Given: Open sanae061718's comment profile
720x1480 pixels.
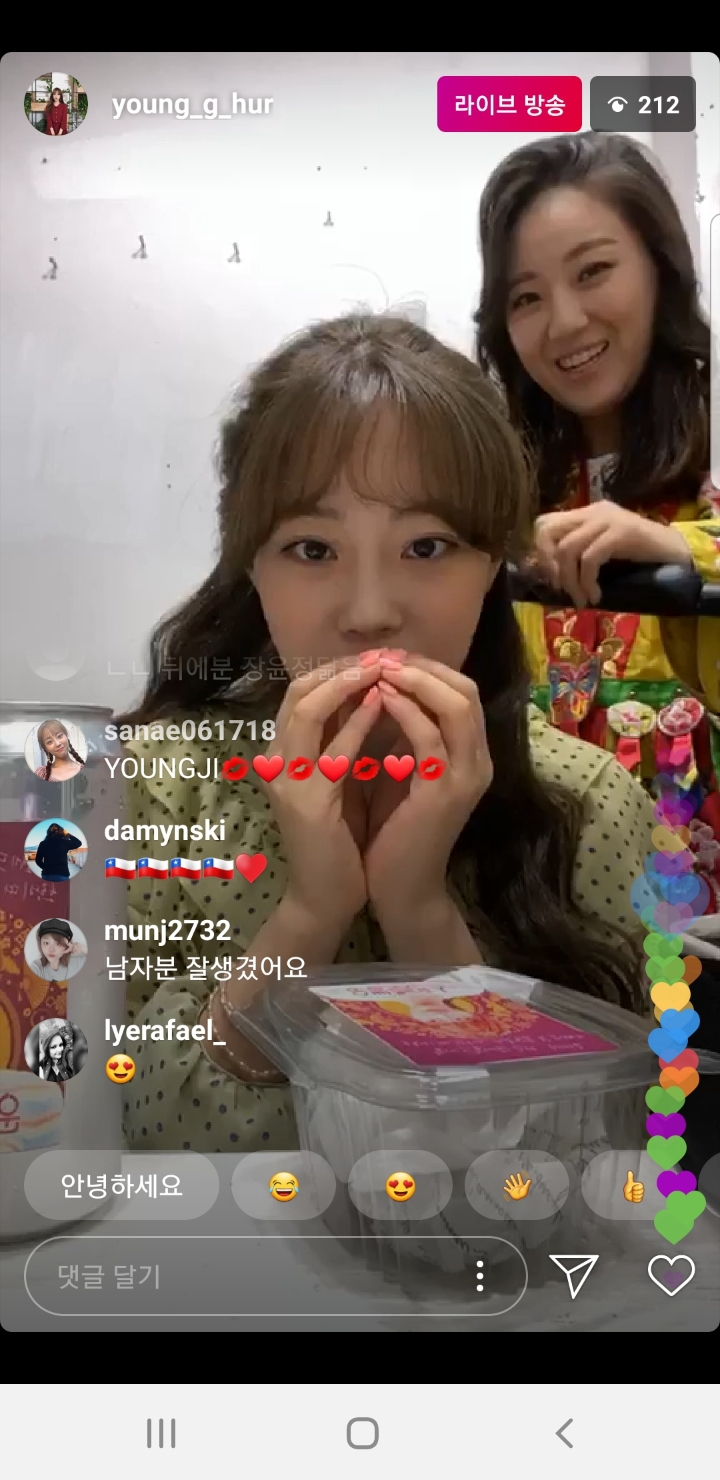Looking at the screenshot, I should click(x=56, y=750).
